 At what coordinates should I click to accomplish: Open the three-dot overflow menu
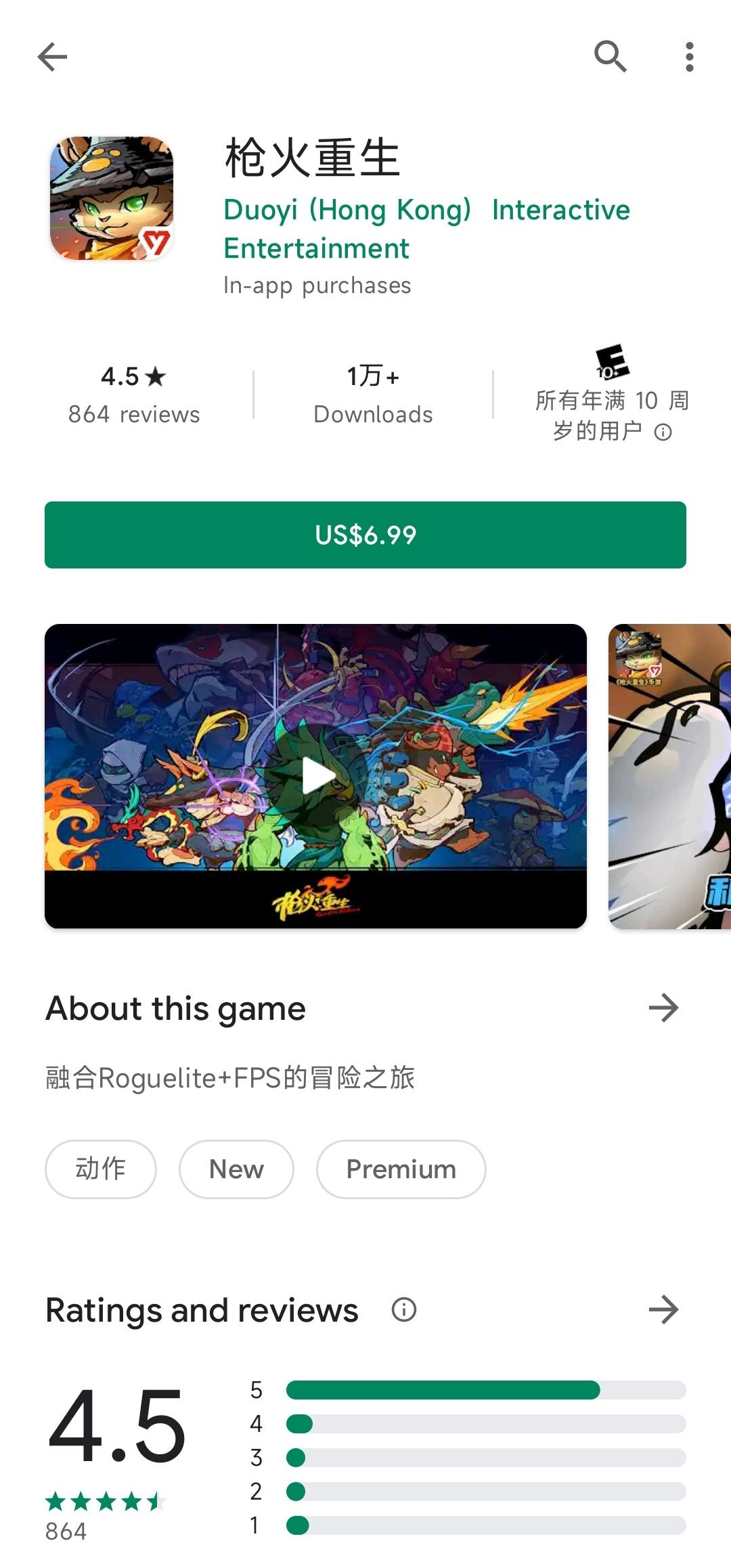pyautogui.click(x=689, y=57)
